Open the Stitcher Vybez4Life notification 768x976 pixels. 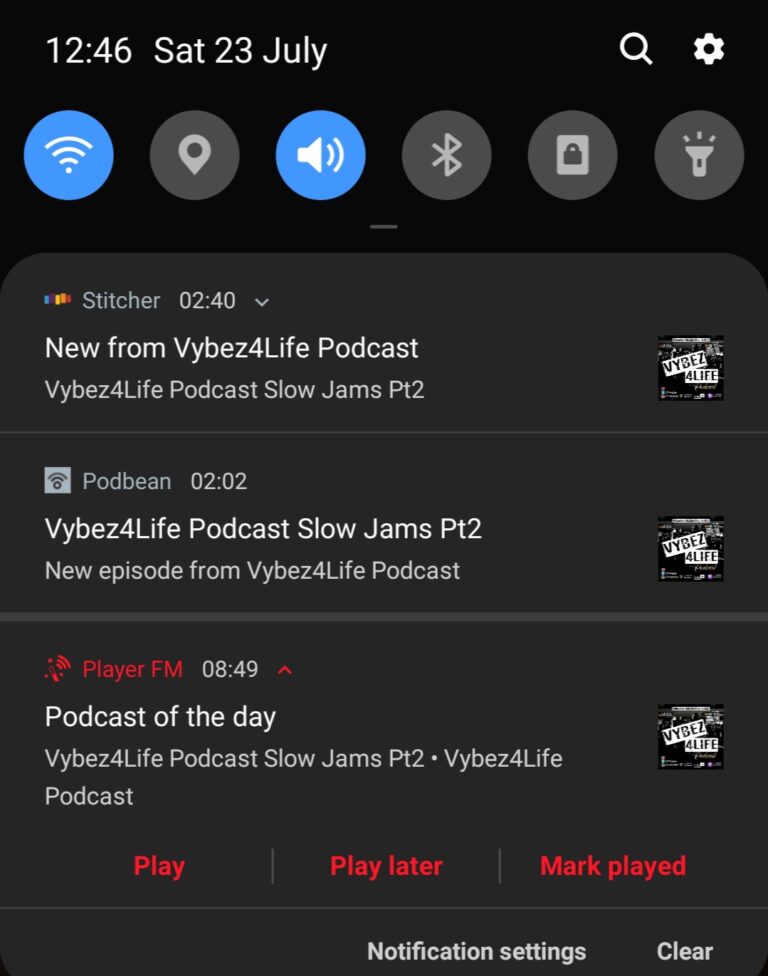(x=300, y=366)
